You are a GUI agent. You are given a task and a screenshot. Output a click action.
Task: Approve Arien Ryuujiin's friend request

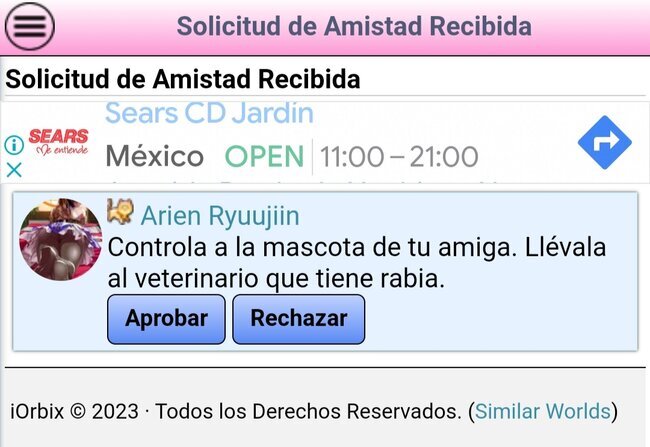[166, 319]
